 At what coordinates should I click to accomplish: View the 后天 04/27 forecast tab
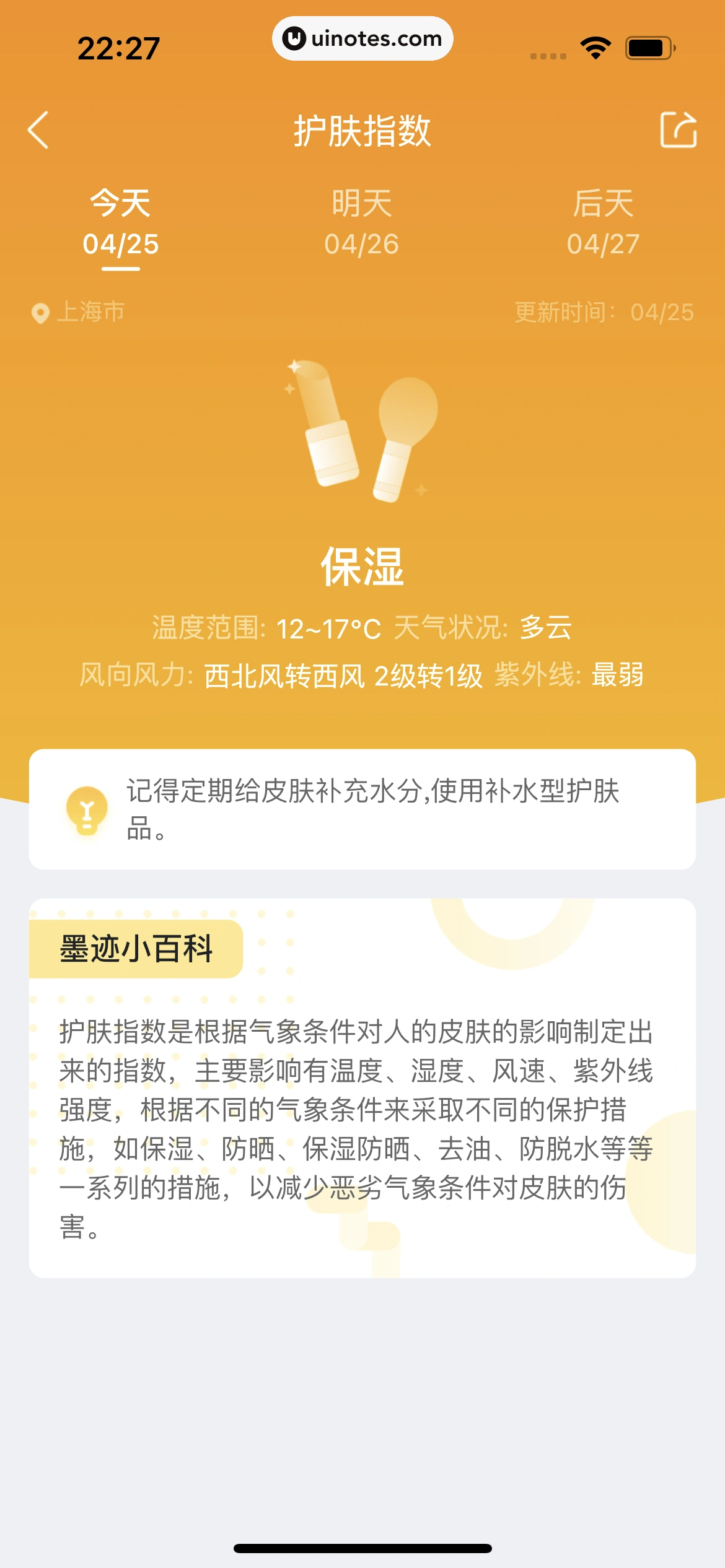point(603,223)
